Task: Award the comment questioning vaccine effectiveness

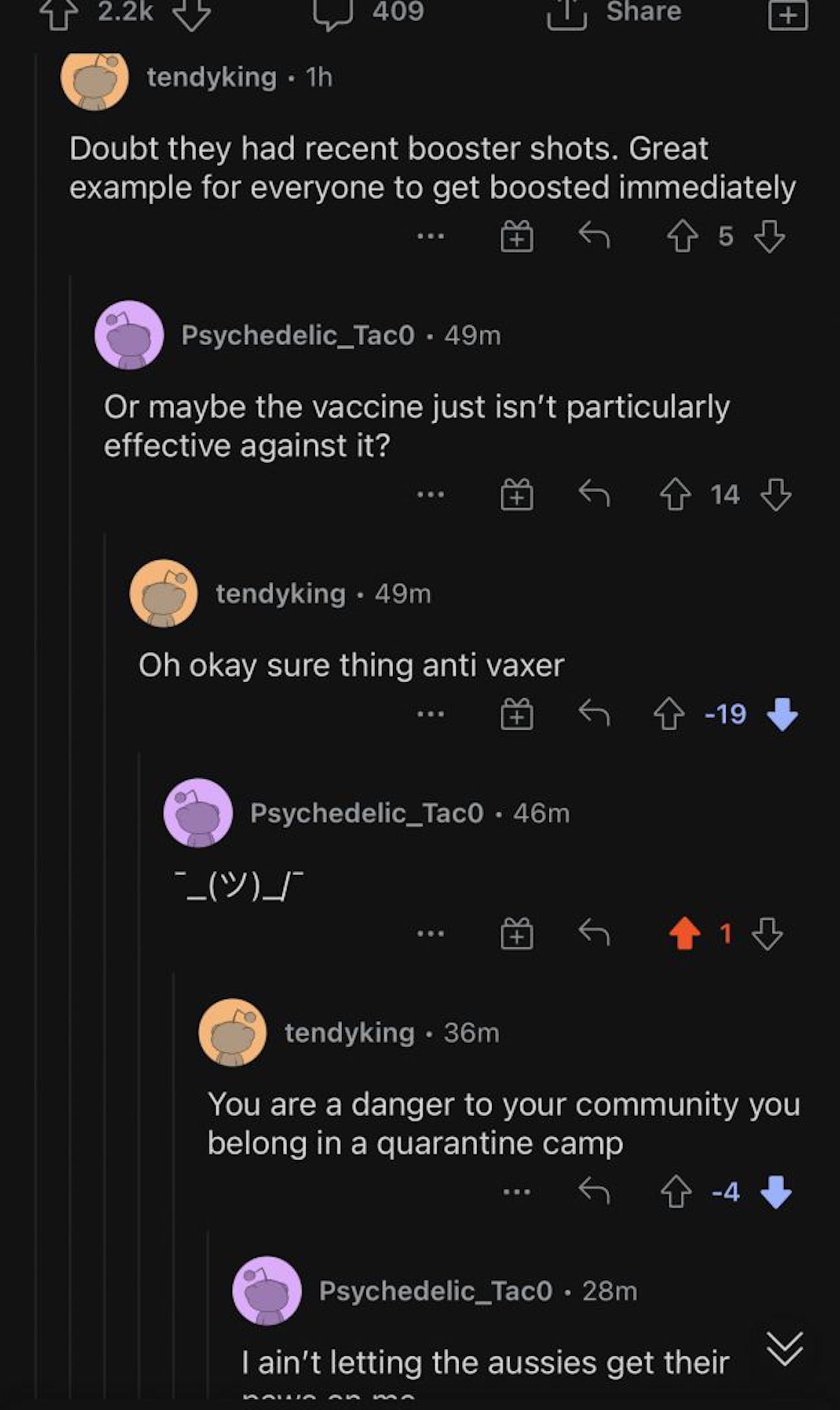Action: (x=516, y=494)
